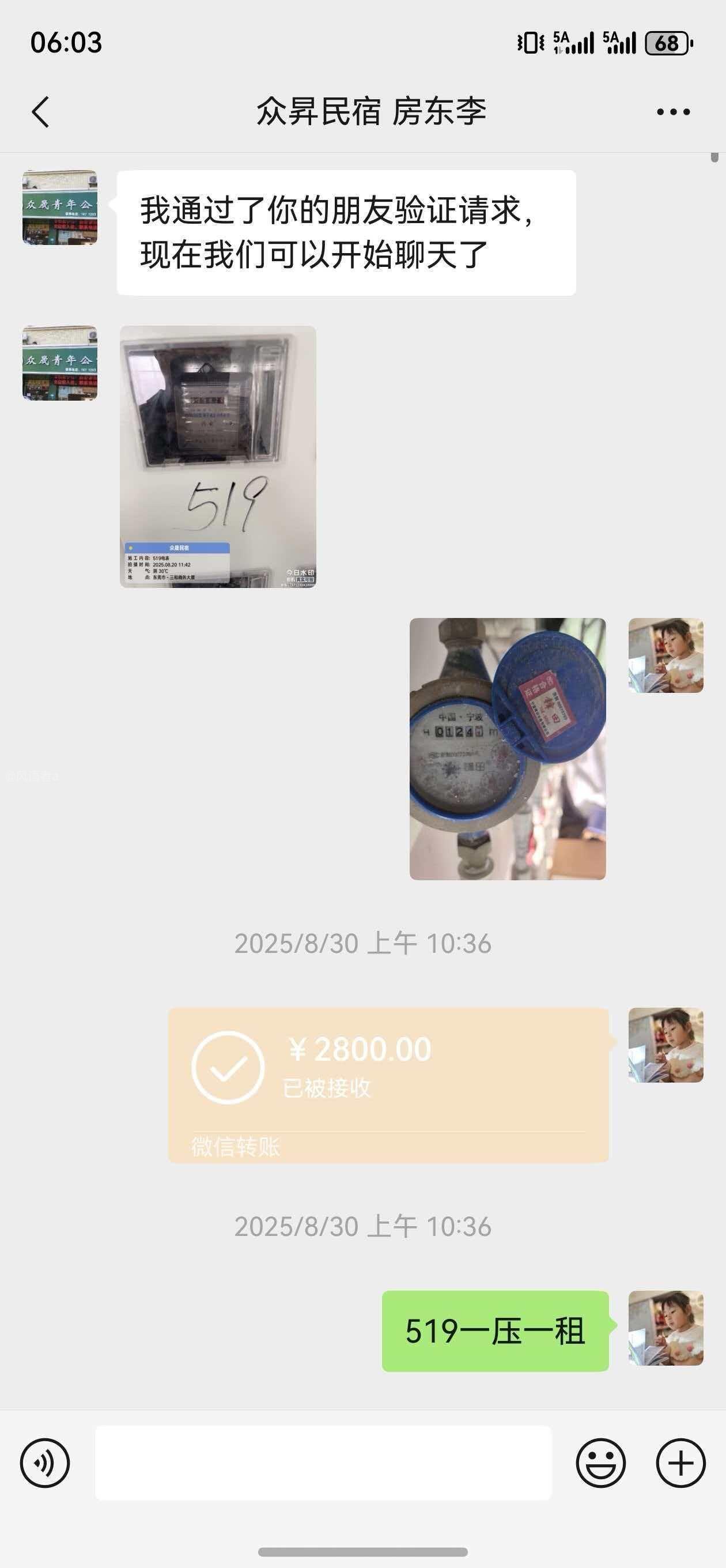Open the emoji sticker panel
This screenshot has width=726, height=1568.
(600, 1463)
